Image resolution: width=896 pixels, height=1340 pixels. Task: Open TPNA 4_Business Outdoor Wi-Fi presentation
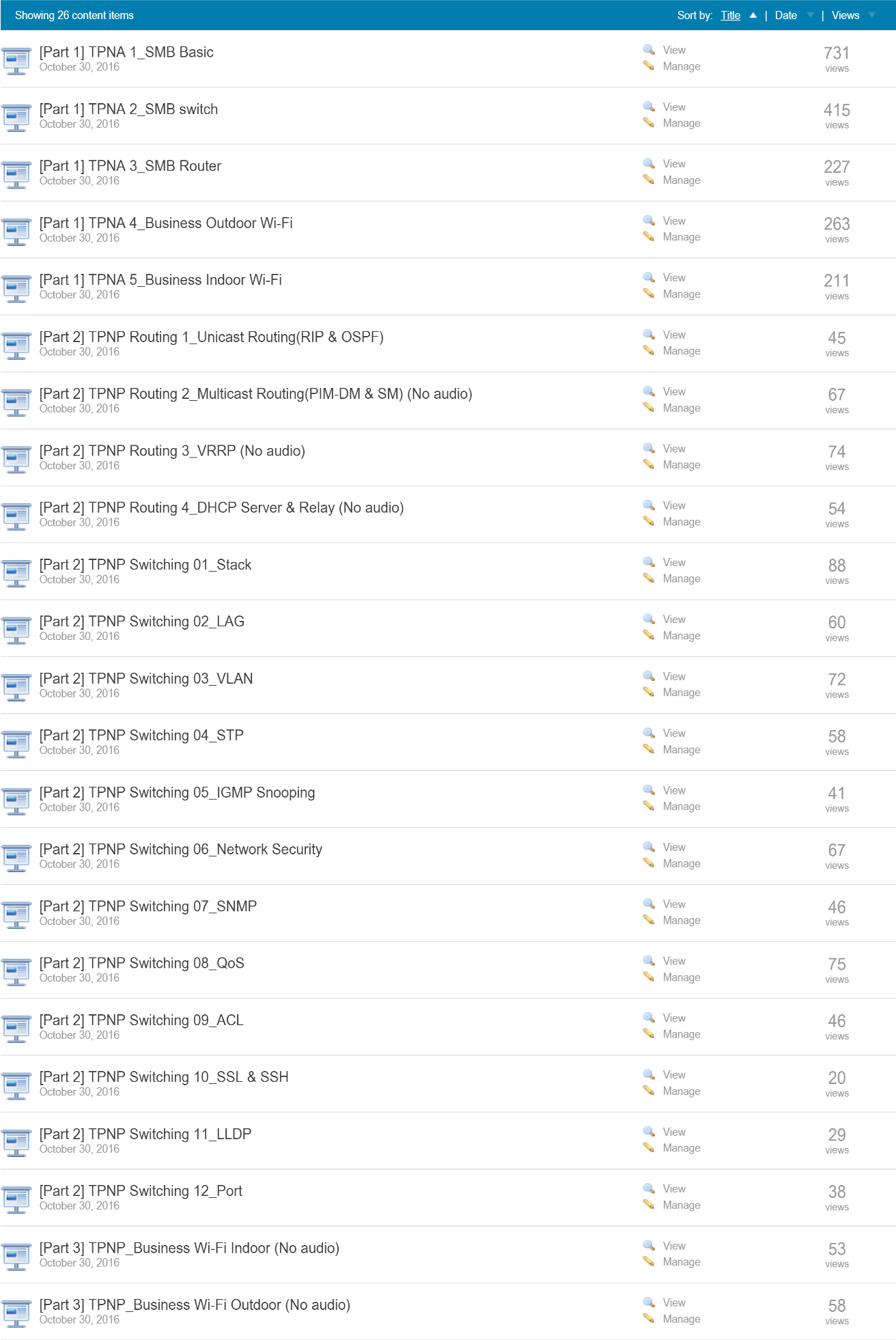click(x=166, y=223)
